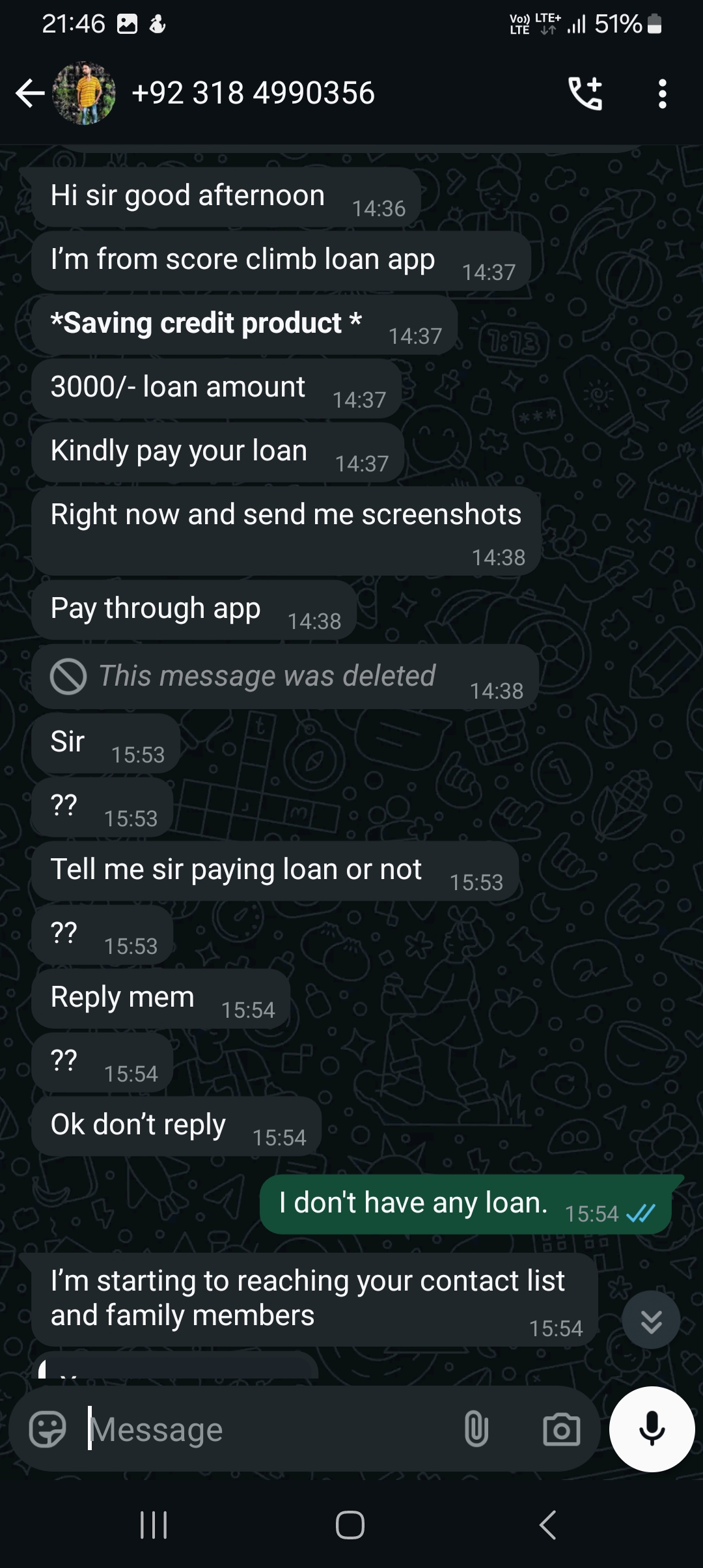Tap the system home button
Viewport: 703px width, 1568px height.
tap(350, 1525)
